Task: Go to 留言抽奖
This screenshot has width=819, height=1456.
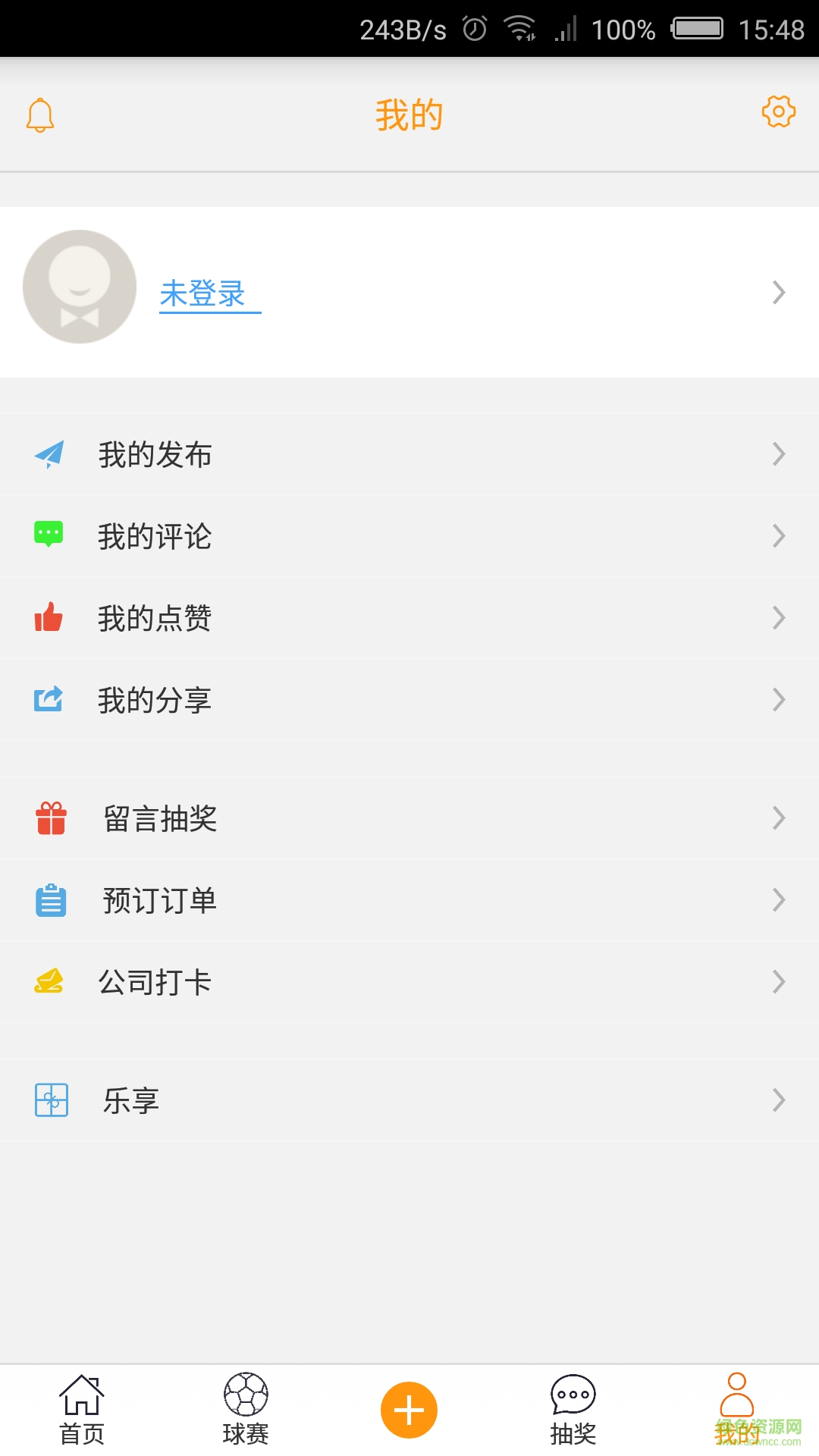Action: point(409,818)
